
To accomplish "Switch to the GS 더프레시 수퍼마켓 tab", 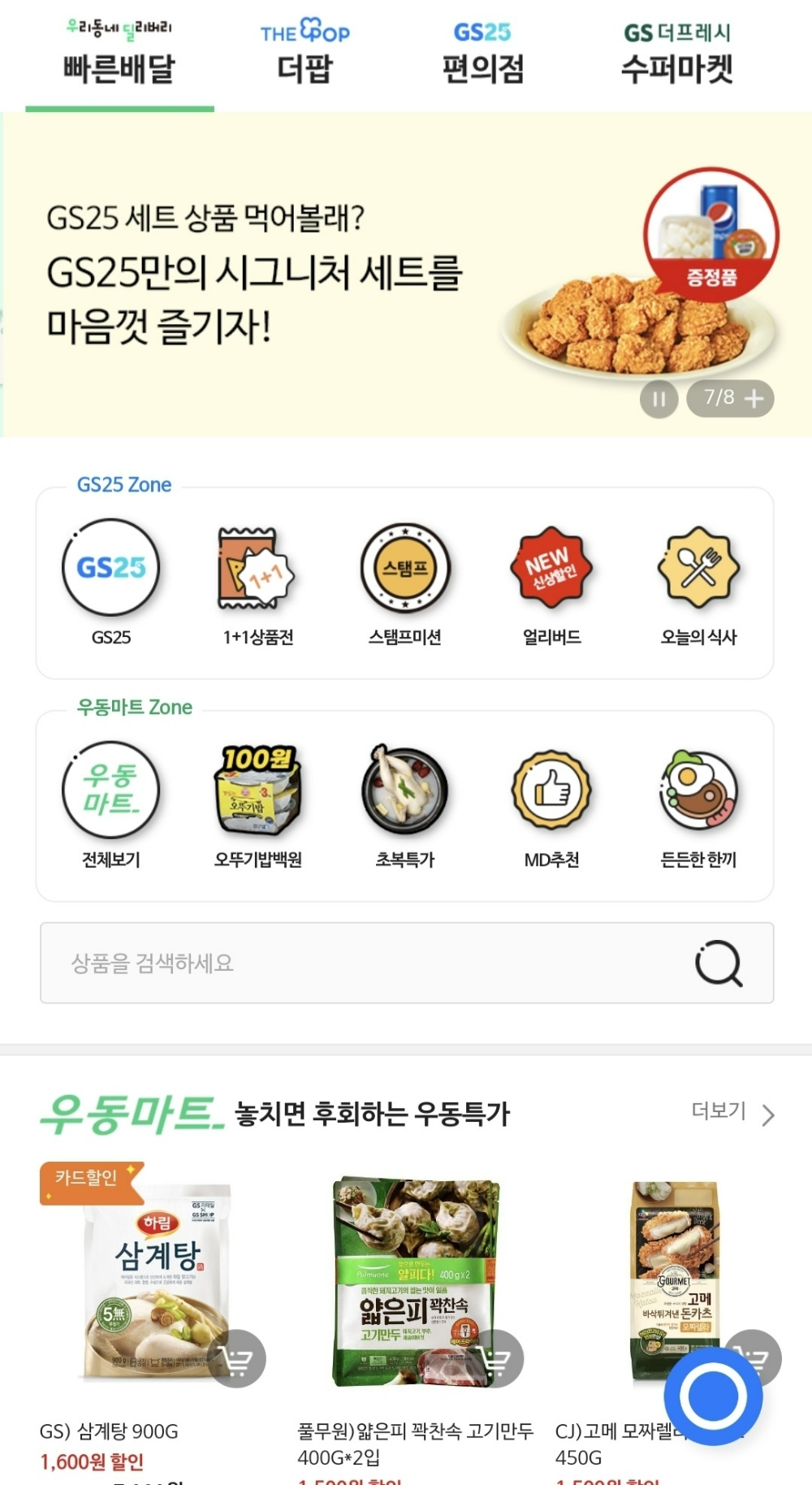I will (676, 50).
